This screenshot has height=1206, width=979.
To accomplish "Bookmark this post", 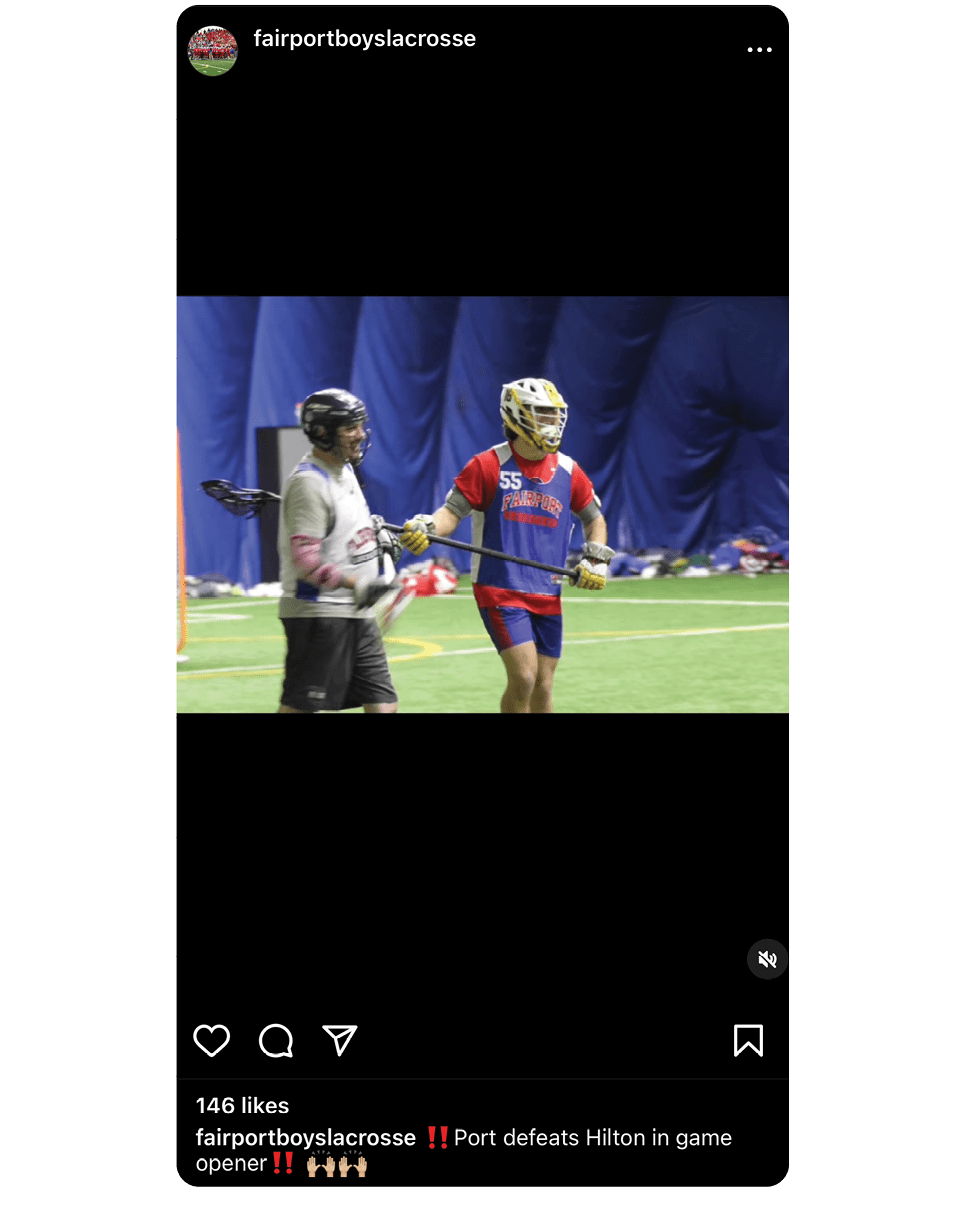I will click(748, 1041).
